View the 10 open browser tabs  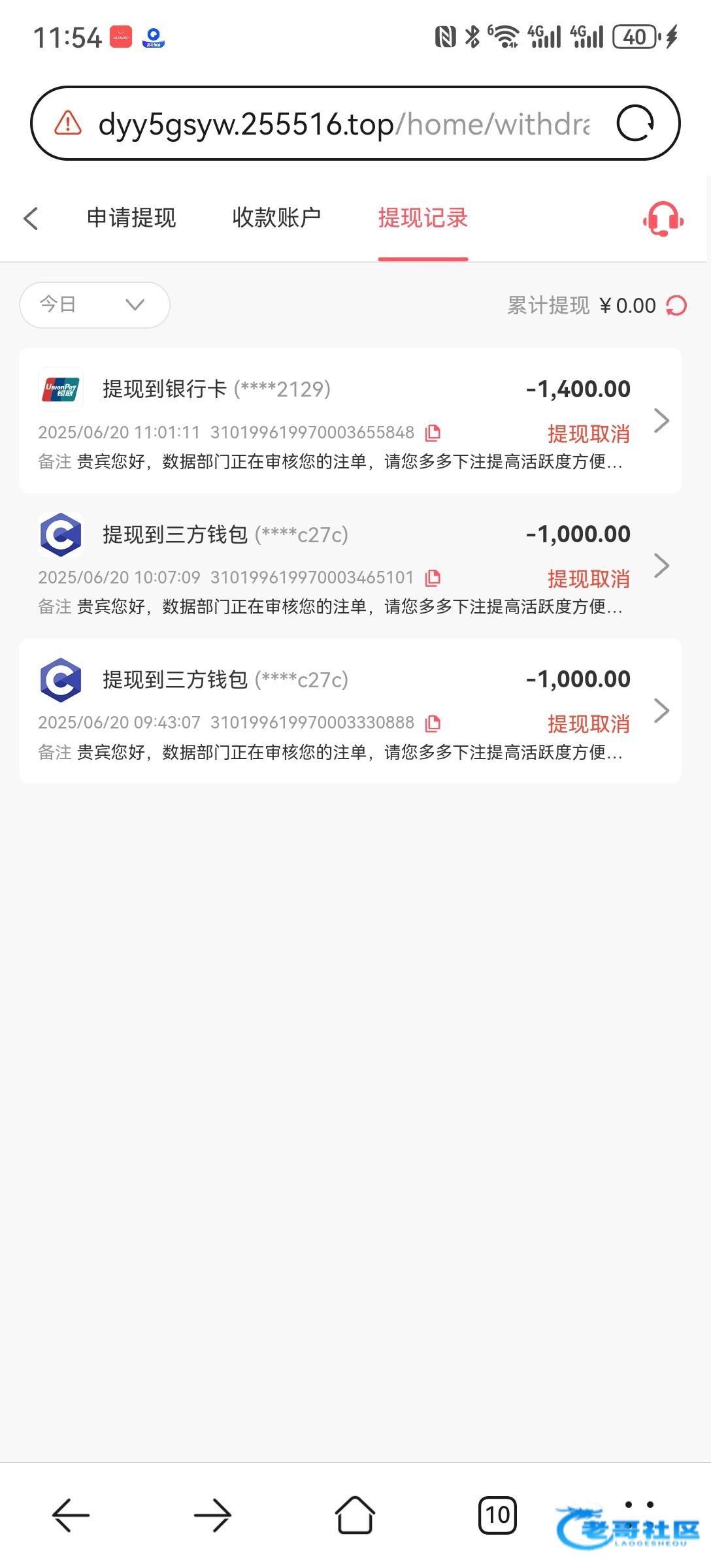497,1514
